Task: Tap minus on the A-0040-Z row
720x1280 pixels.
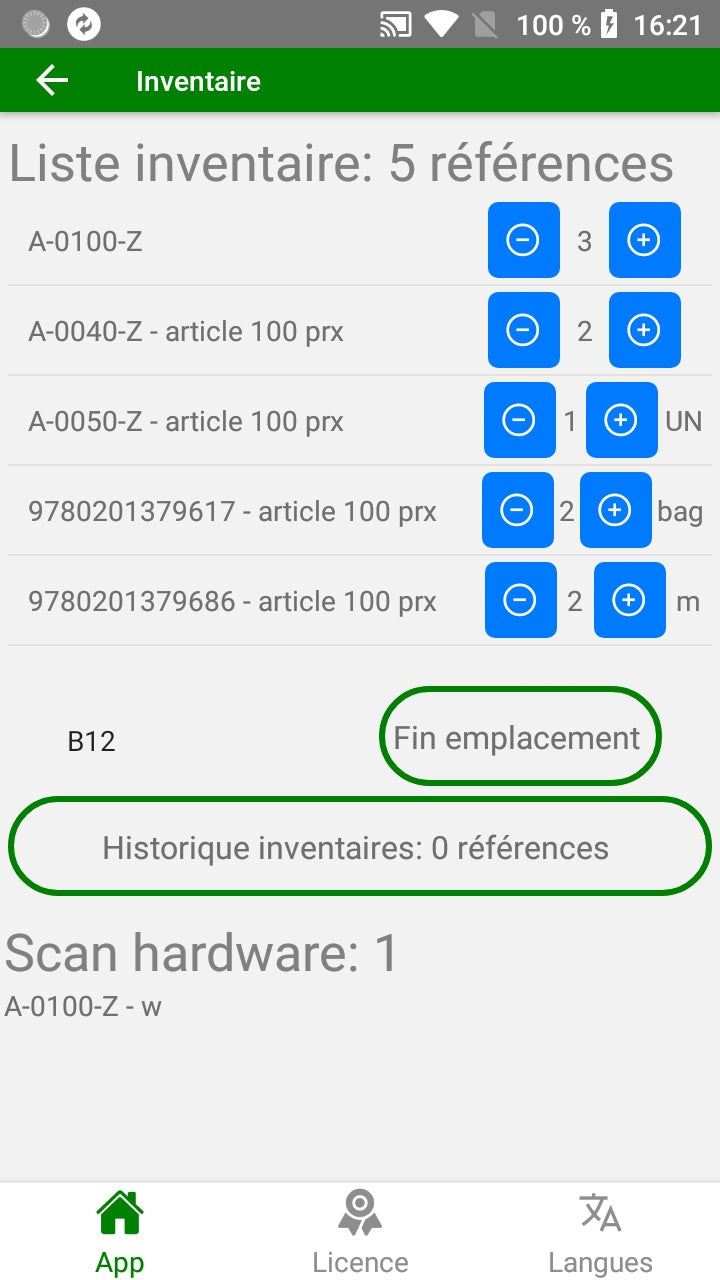Action: (x=523, y=330)
